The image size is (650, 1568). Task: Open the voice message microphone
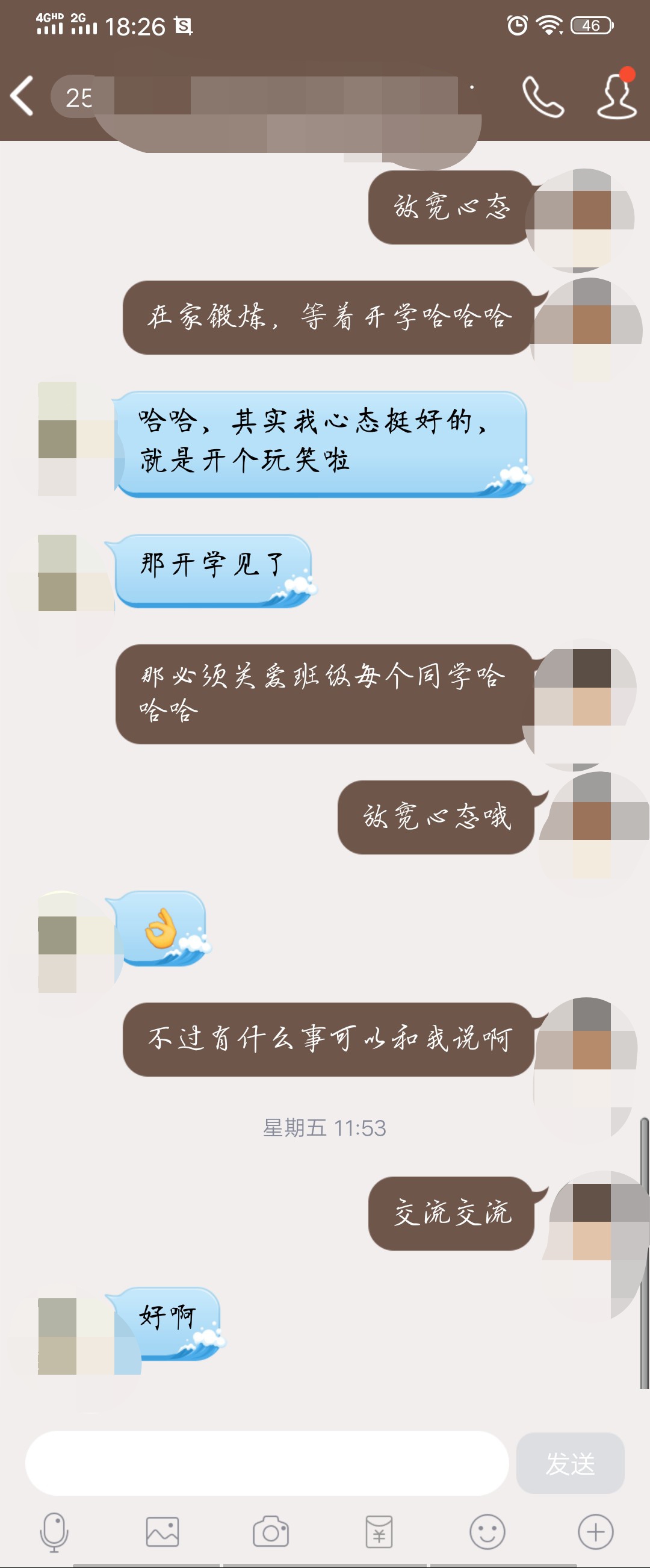54,1531
